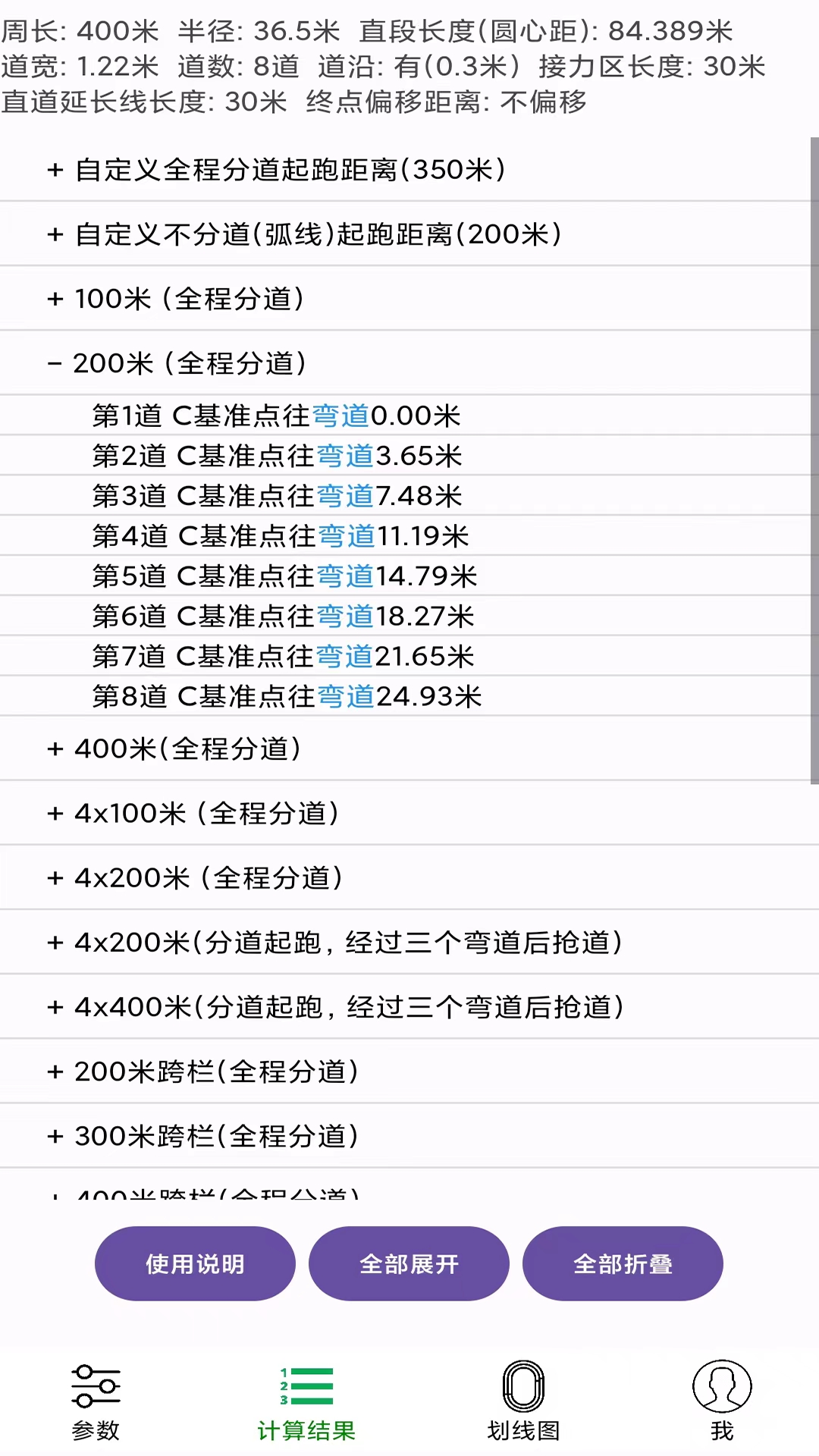Expand the 200米跨栏 hurdles section

(218, 1072)
